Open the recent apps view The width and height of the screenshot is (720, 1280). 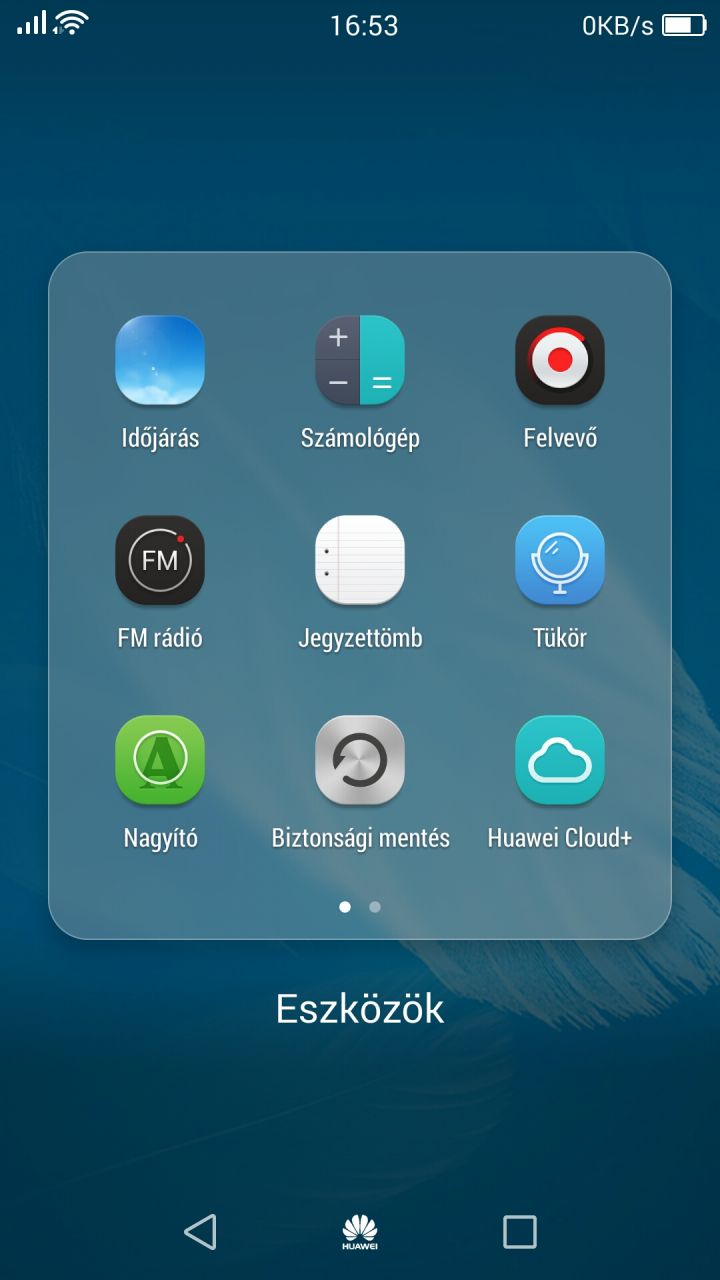(x=520, y=1232)
